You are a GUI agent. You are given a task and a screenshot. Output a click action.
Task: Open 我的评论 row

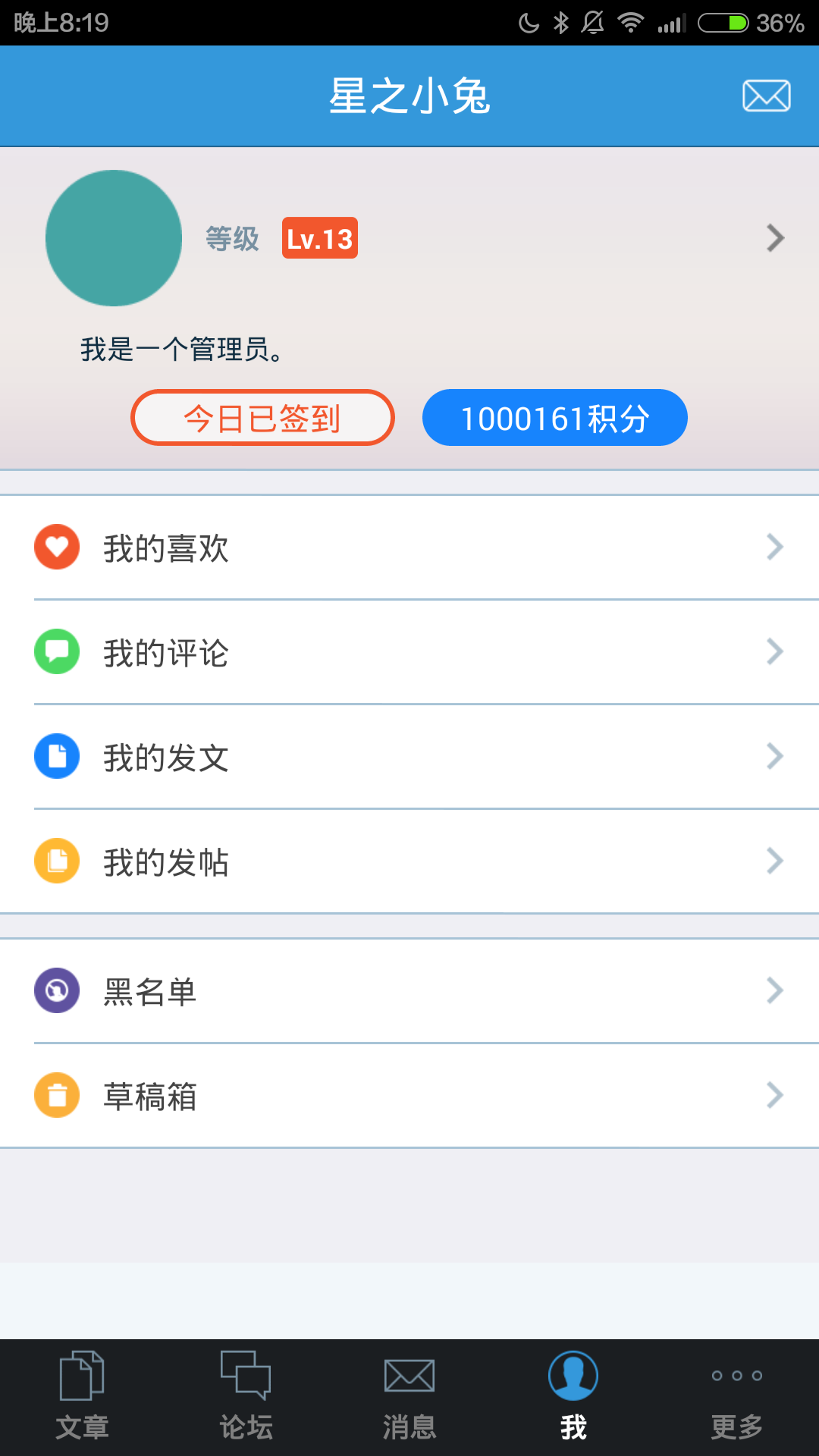pos(409,652)
